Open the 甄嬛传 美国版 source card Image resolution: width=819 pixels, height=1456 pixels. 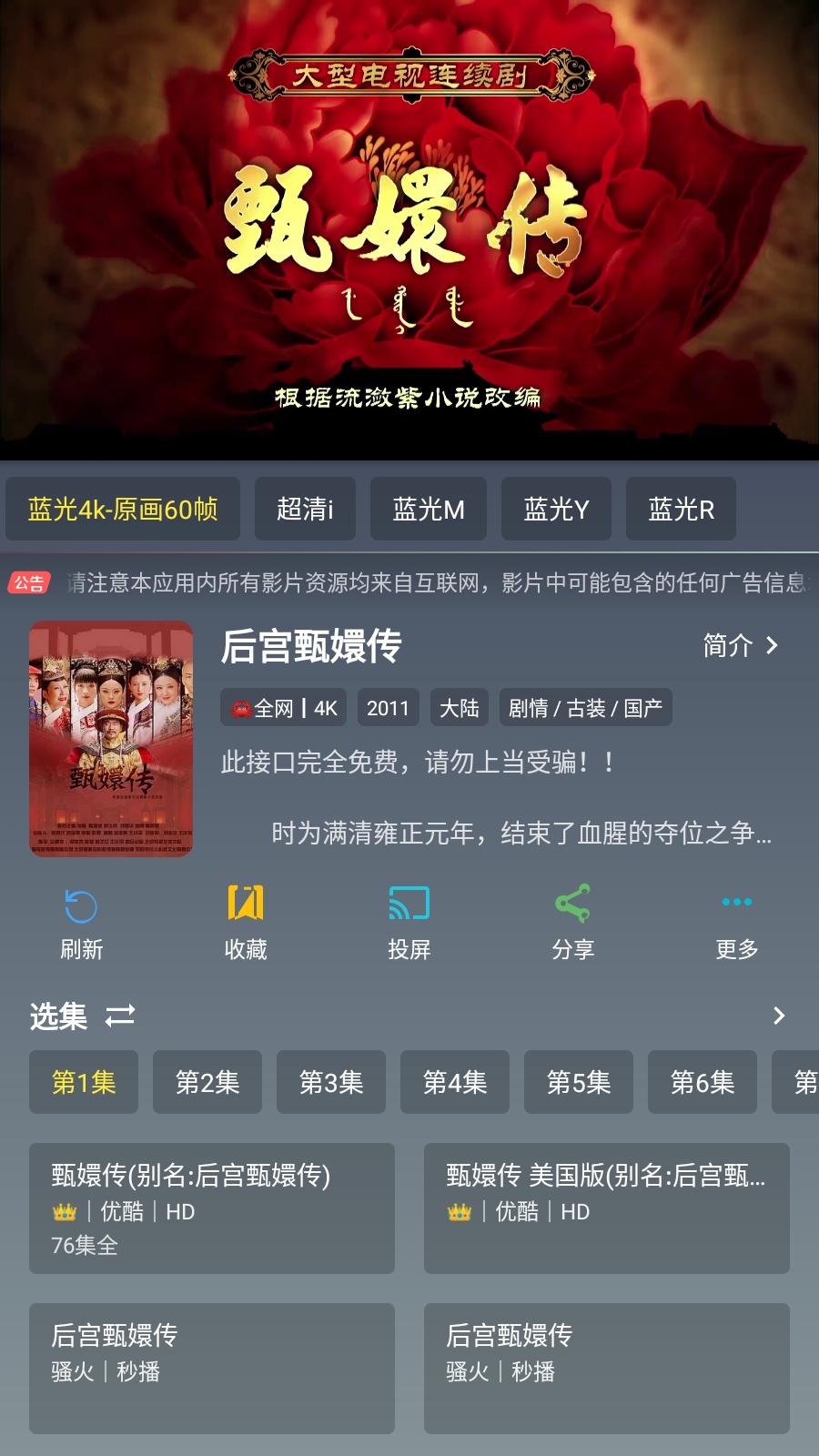click(606, 1210)
